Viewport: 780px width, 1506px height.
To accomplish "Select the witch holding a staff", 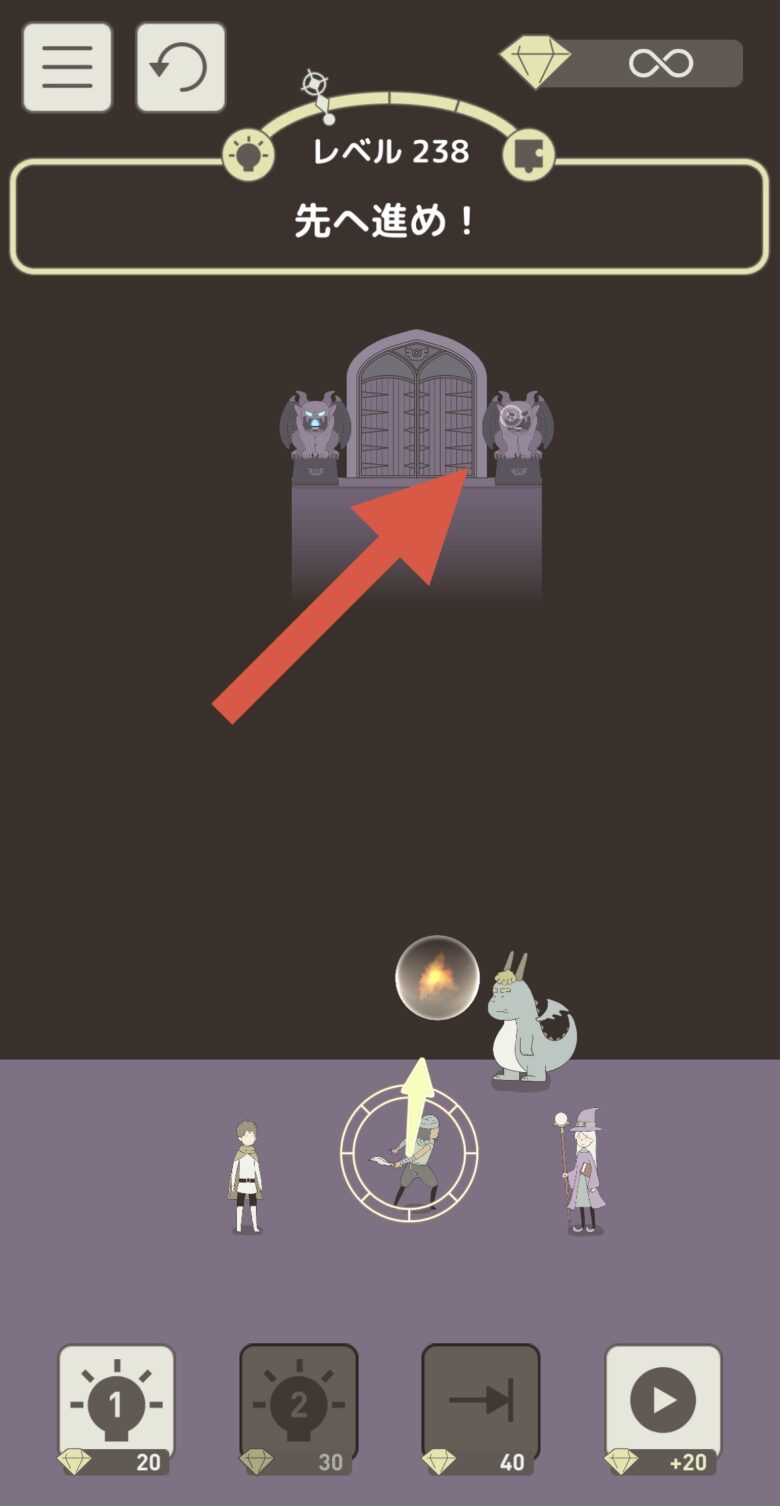I will point(584,1171).
